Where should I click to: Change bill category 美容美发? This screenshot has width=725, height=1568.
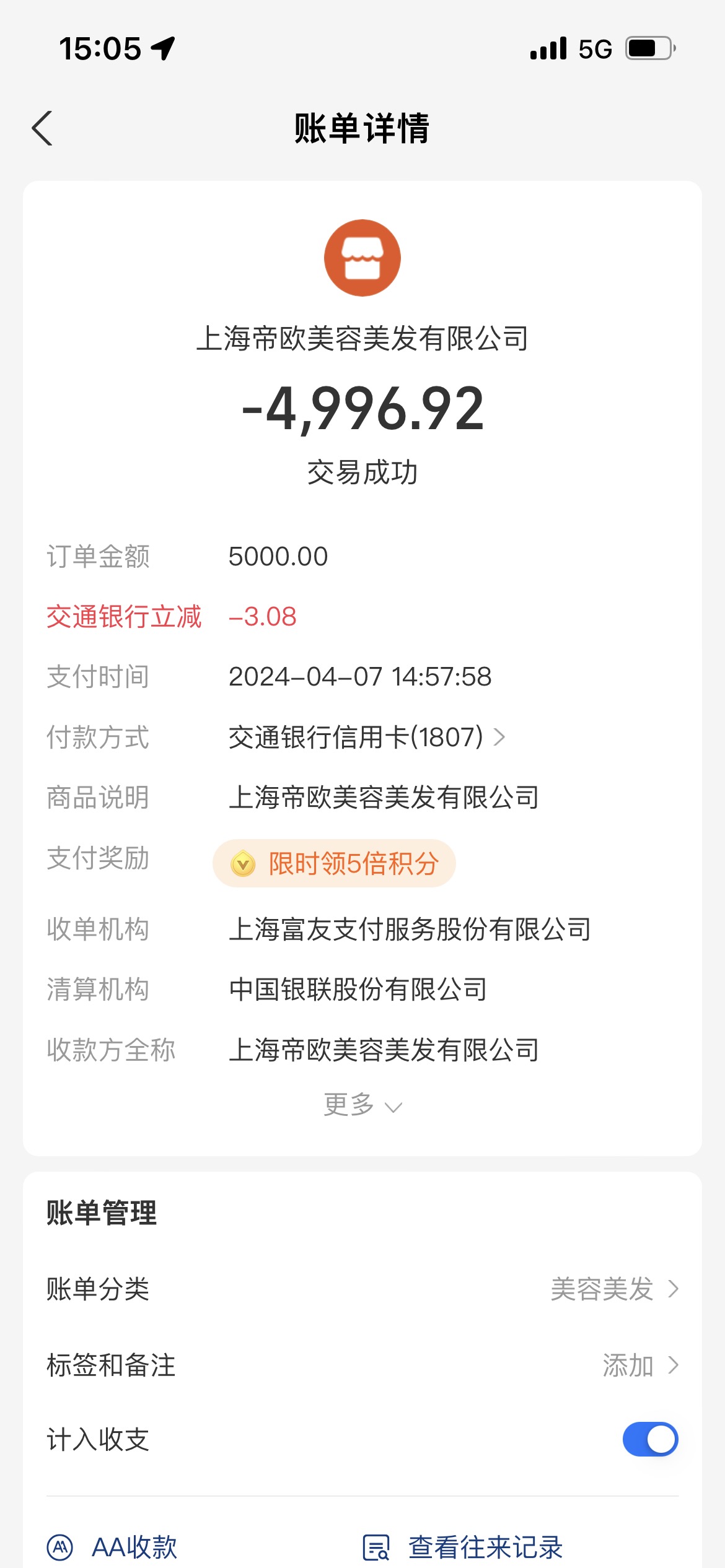[362, 1289]
